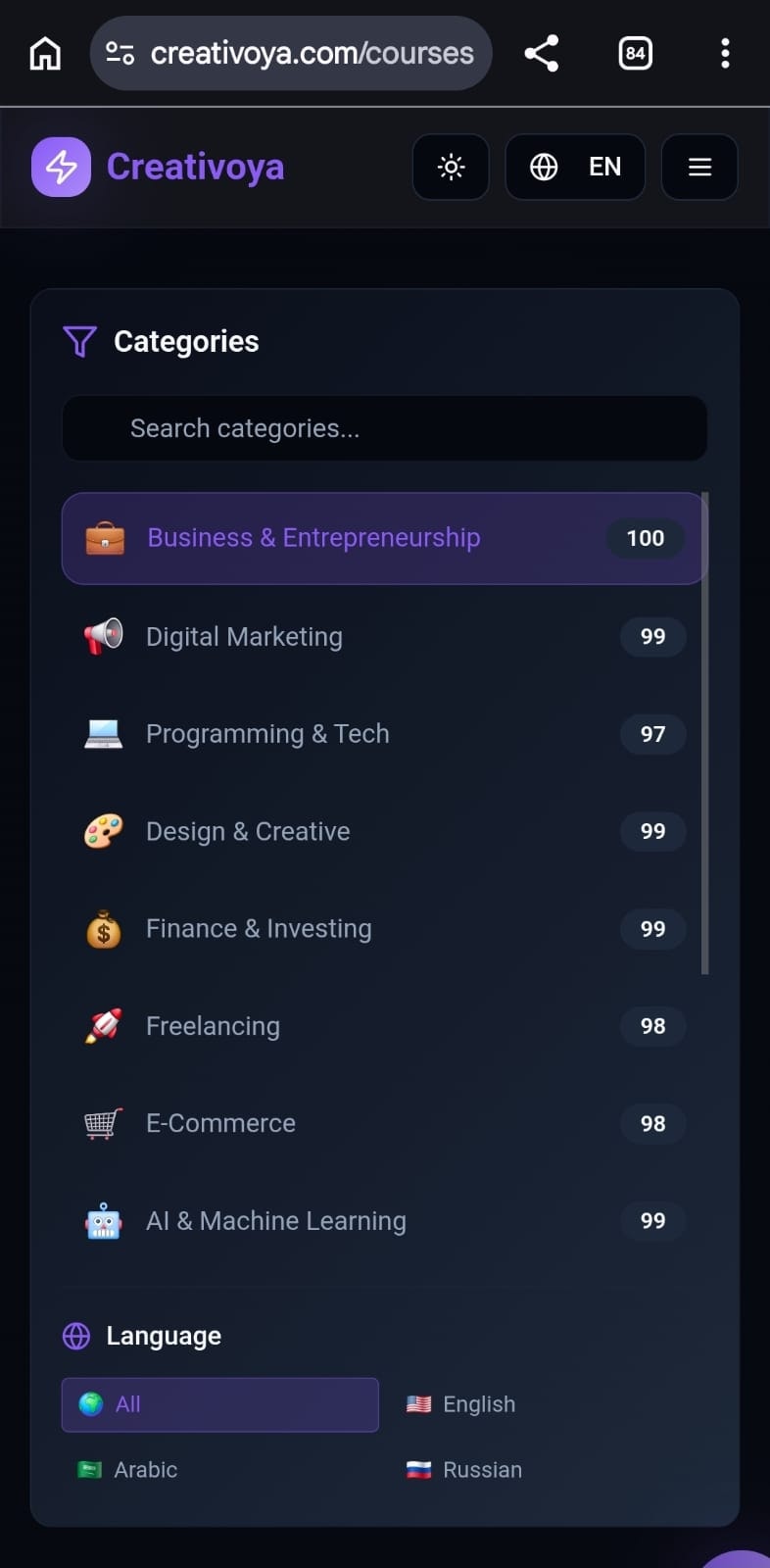This screenshot has height=1568, width=770.
Task: Open the browser overflow menu
Action: click(x=725, y=53)
